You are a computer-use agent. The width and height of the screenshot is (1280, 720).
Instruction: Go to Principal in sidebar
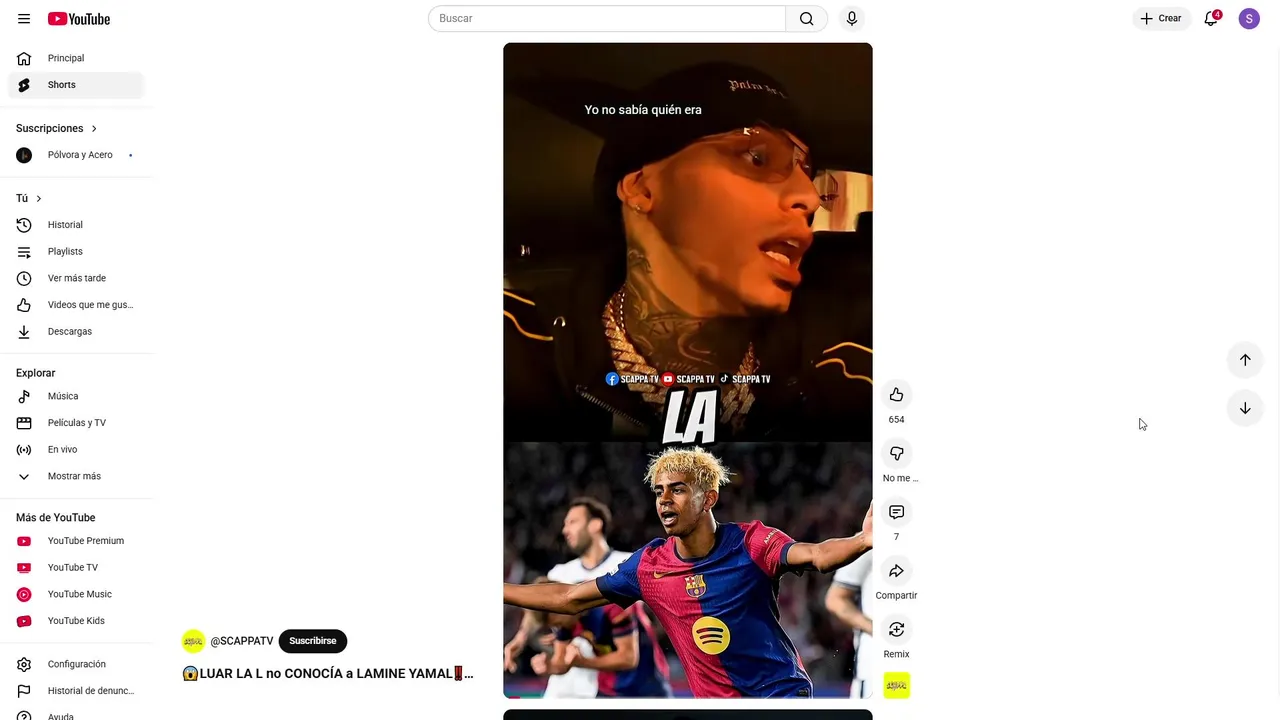point(66,58)
